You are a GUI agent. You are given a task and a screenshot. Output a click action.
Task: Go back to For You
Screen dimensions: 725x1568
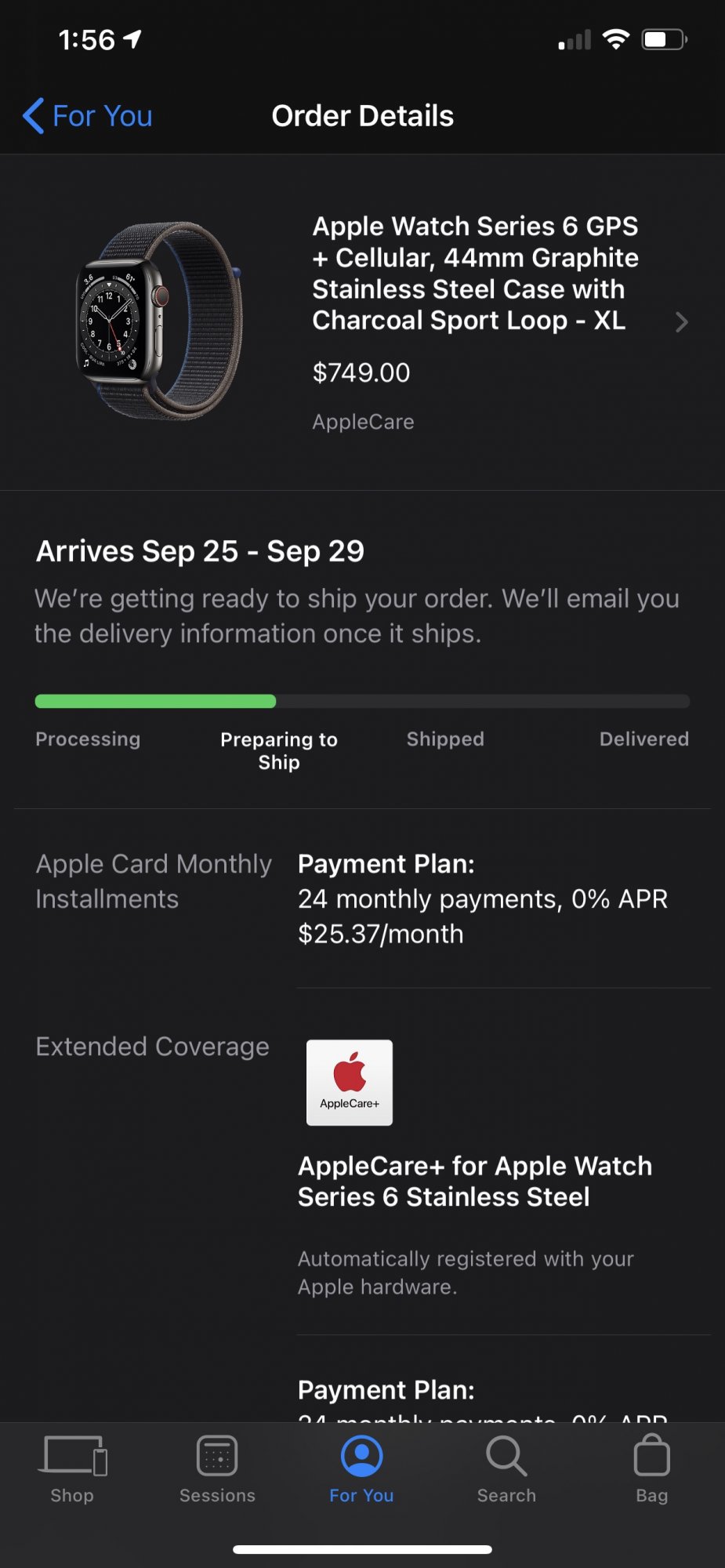pos(88,116)
